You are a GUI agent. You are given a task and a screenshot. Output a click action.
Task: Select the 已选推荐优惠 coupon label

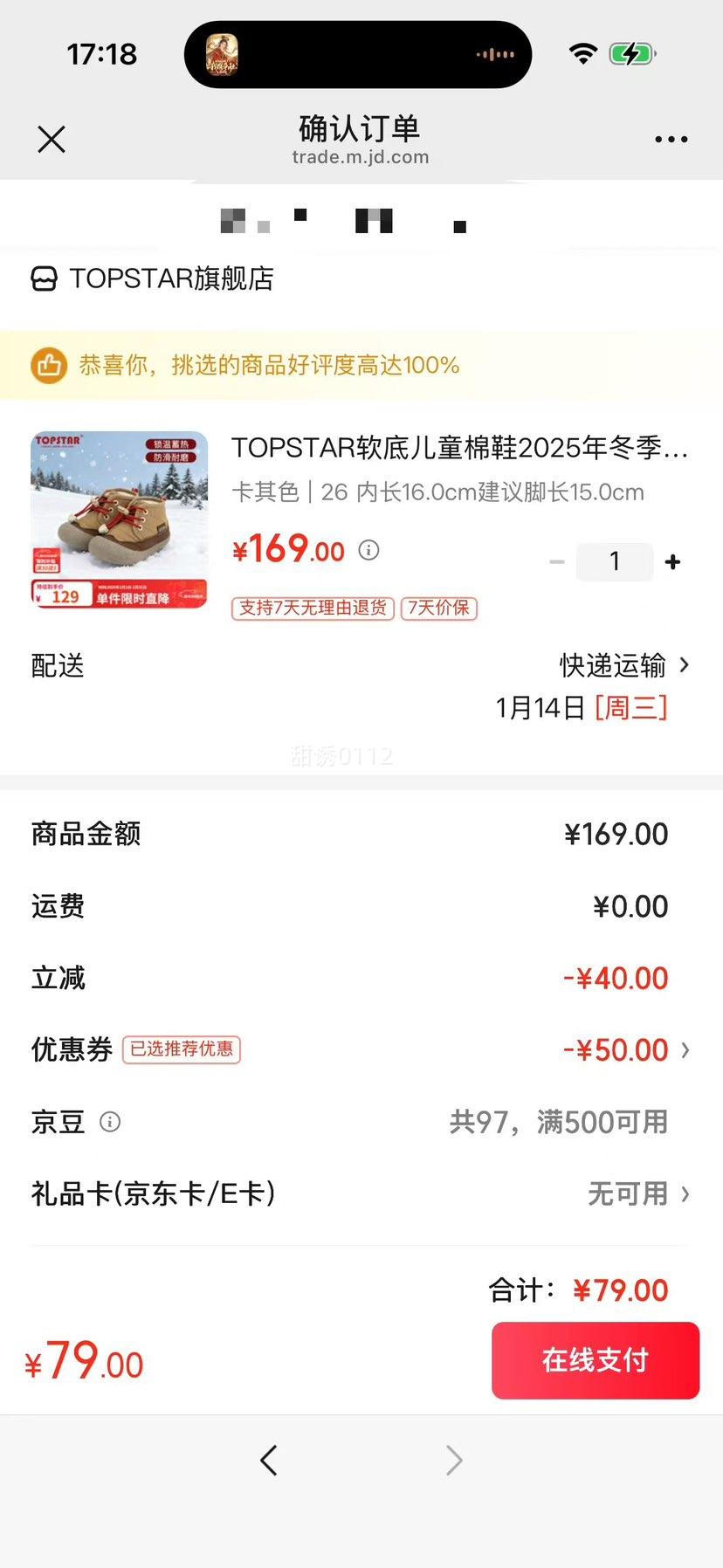181,1049
